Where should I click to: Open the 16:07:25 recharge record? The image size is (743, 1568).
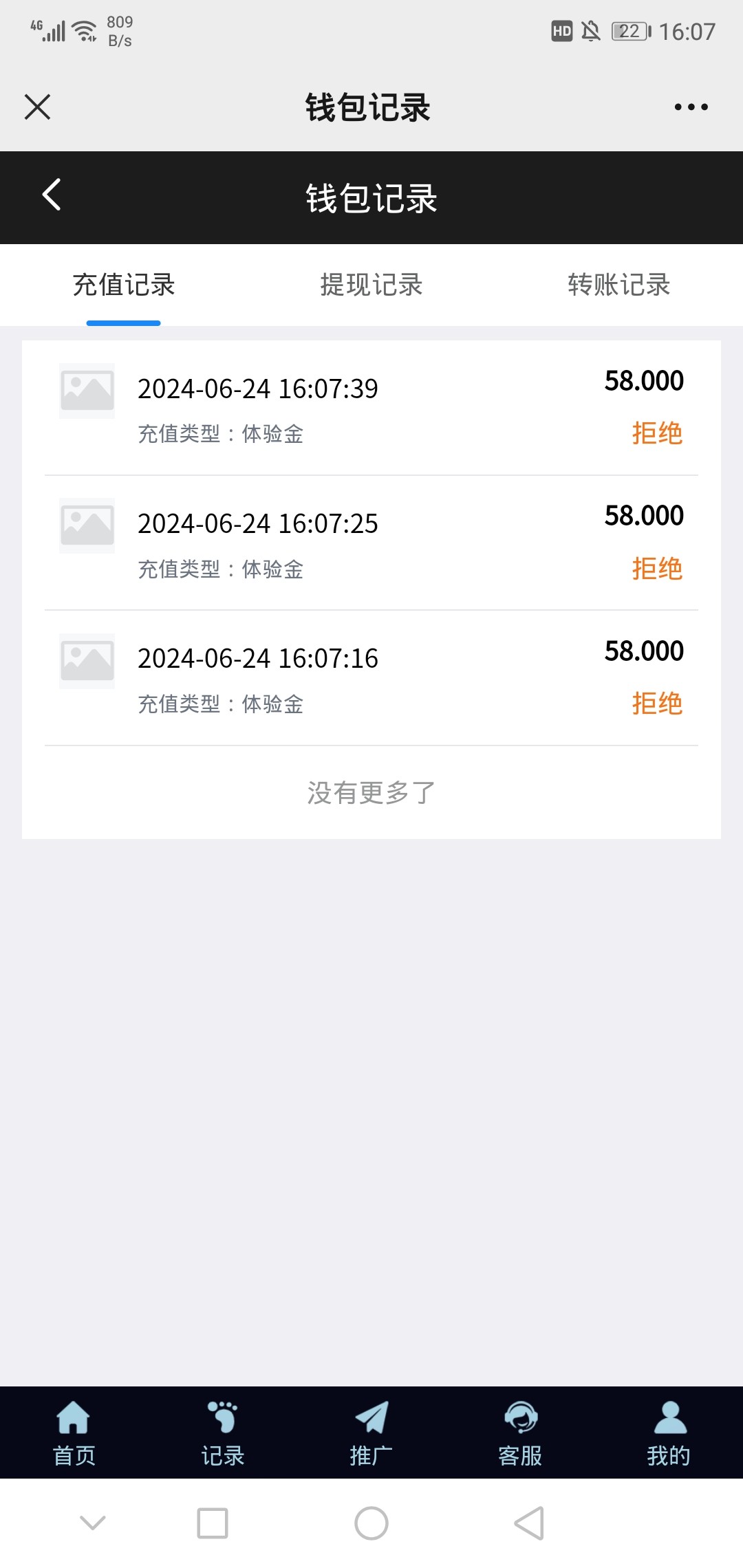tap(371, 543)
